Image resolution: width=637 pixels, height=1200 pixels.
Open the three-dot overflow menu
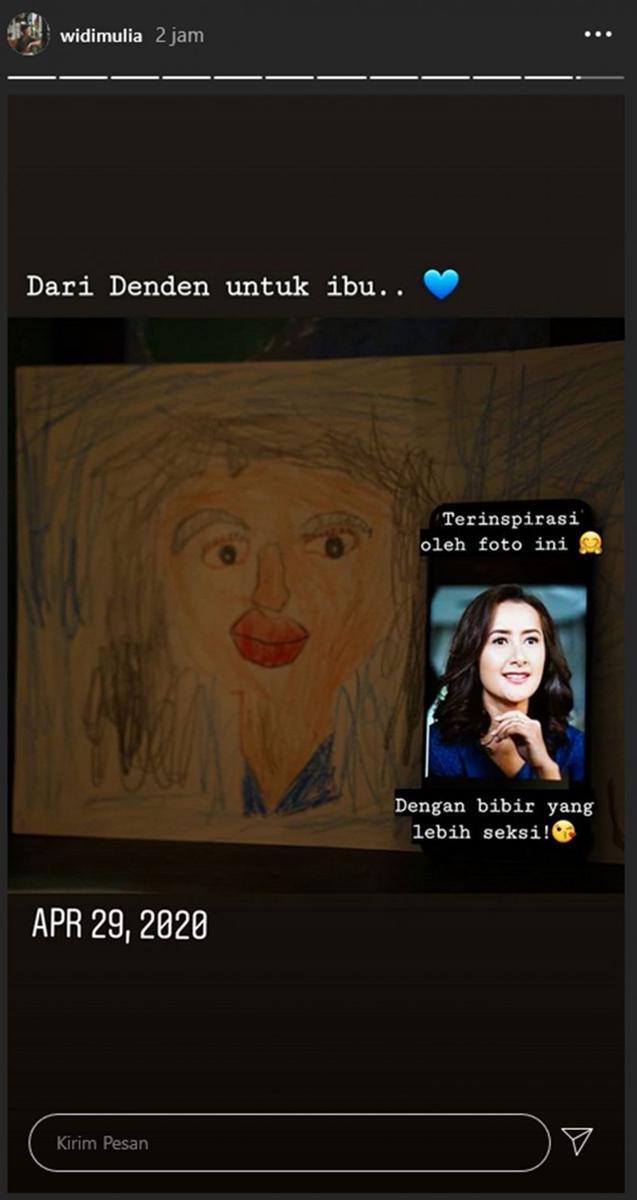pyautogui.click(x=597, y=35)
